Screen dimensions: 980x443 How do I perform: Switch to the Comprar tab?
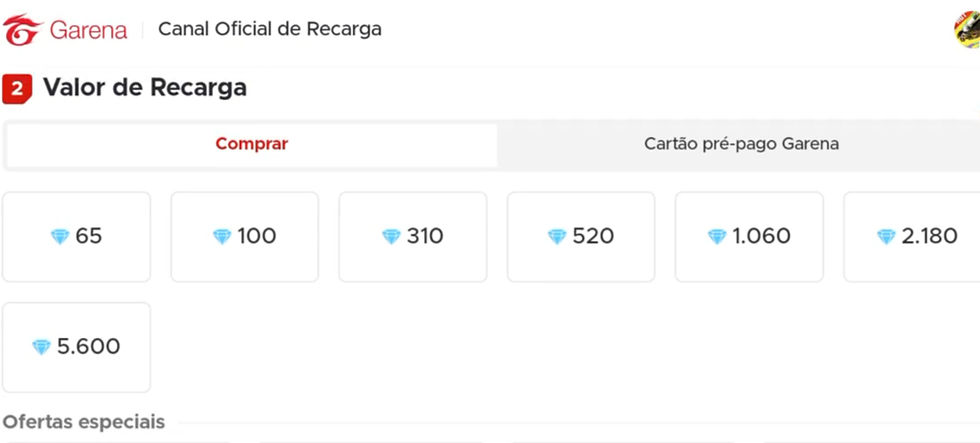coord(251,145)
